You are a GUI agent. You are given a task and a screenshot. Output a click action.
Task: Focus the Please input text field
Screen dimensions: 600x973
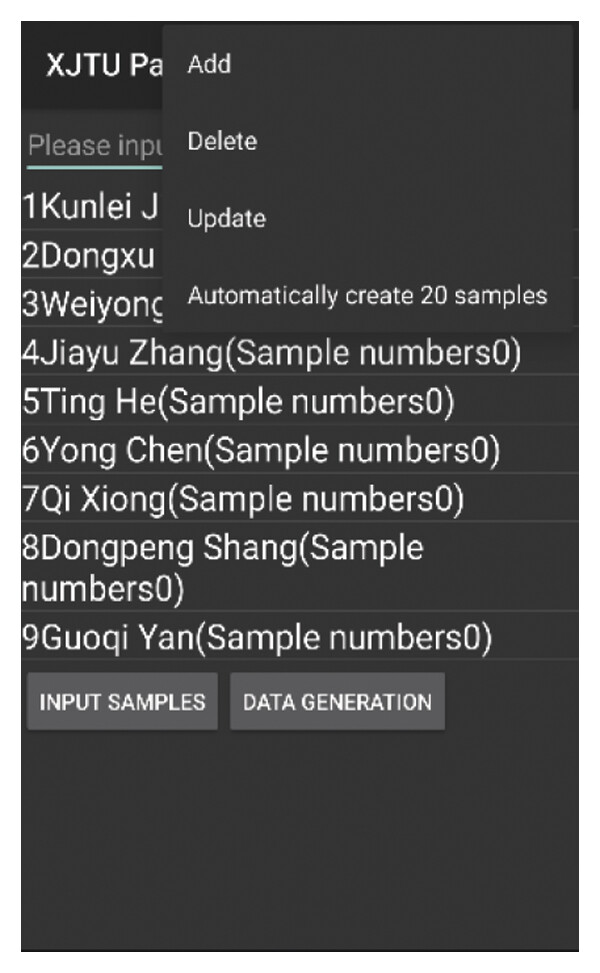[94, 147]
